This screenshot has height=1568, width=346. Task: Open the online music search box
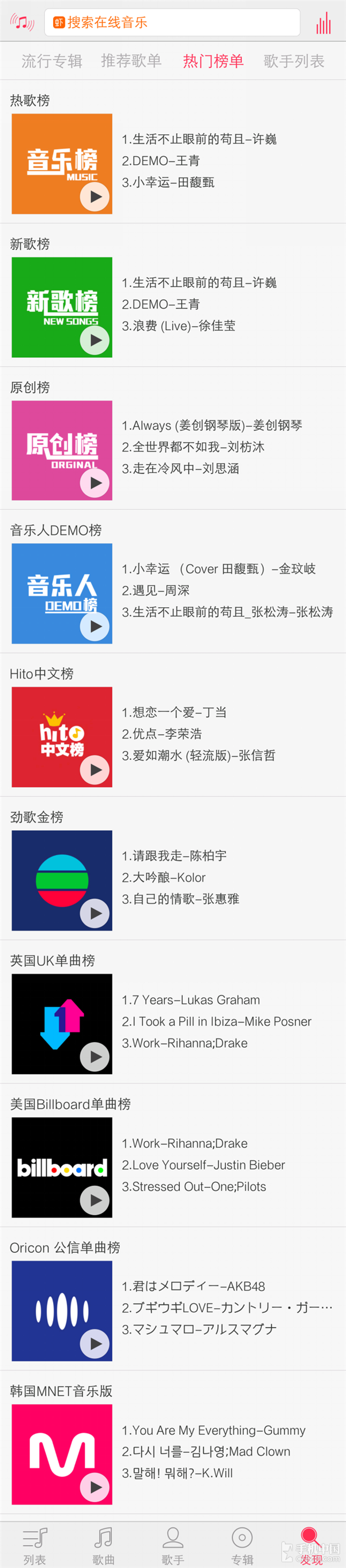[x=172, y=22]
